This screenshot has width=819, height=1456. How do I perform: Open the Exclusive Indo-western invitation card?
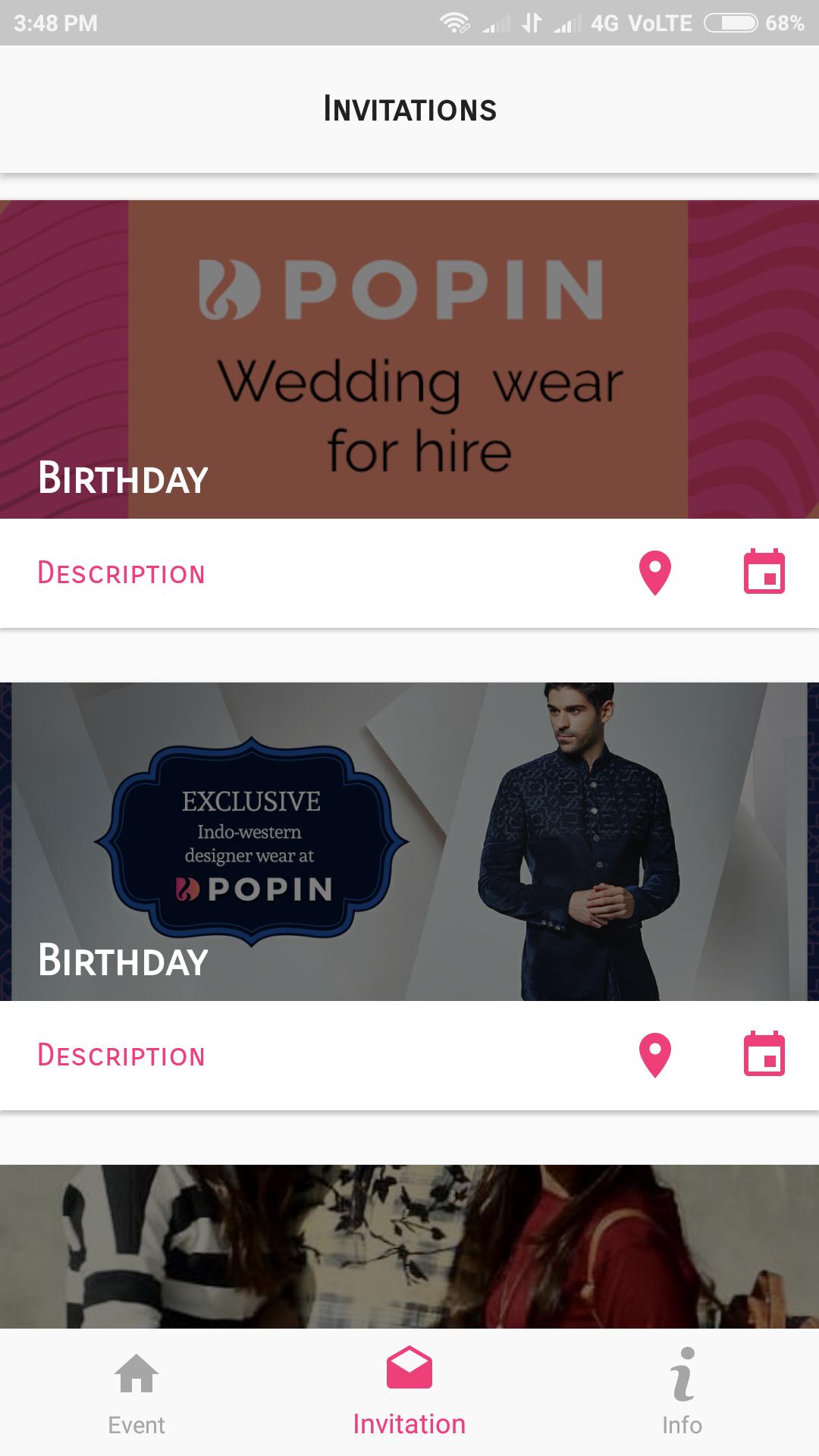click(x=409, y=842)
